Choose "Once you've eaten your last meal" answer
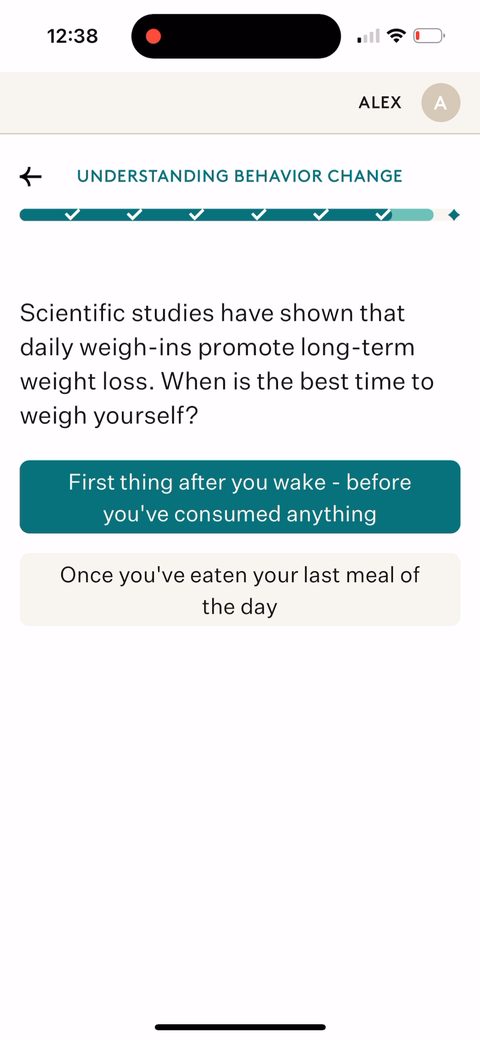This screenshot has height=1040, width=480. click(240, 590)
